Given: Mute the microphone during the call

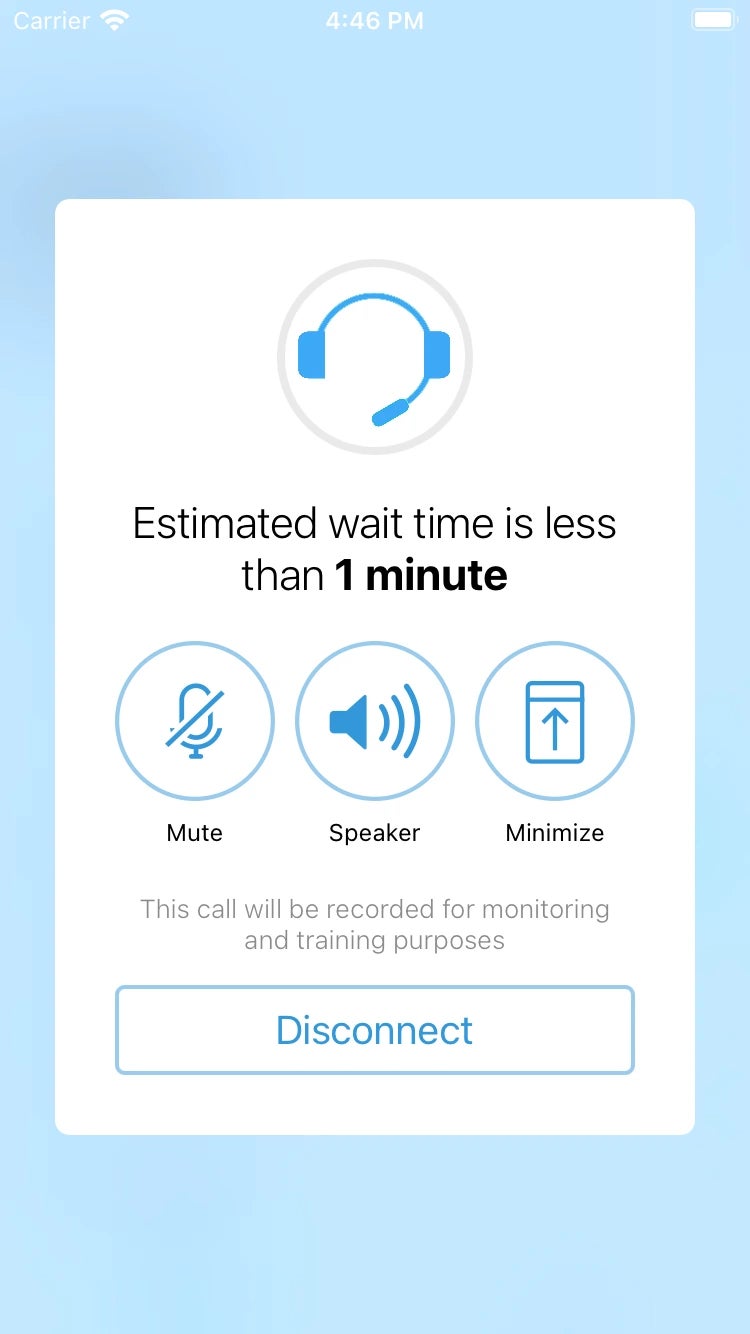Looking at the screenshot, I should coord(195,721).
